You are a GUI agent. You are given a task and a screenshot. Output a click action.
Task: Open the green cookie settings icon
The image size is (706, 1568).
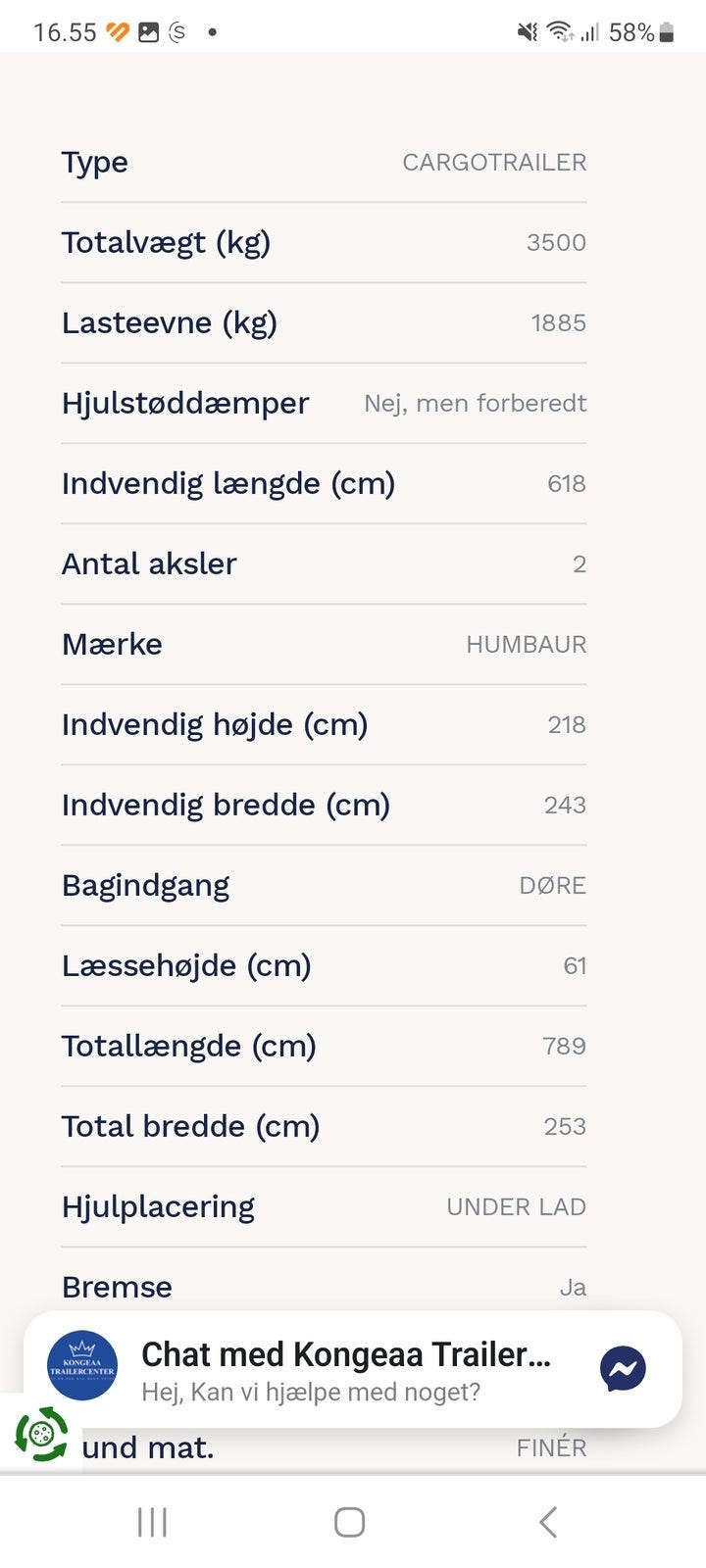coord(41,1434)
